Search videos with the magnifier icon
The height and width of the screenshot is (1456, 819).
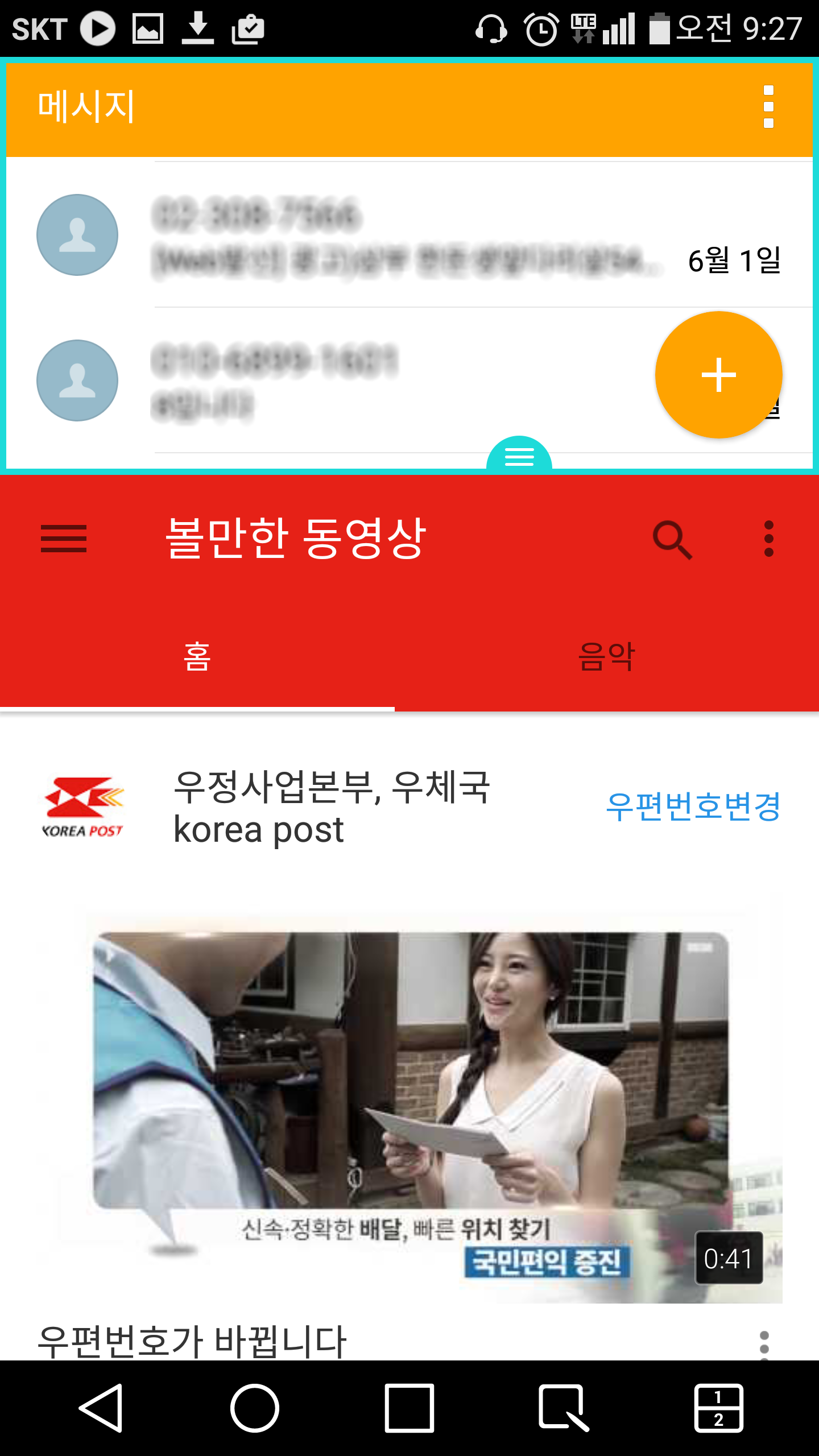click(x=672, y=539)
